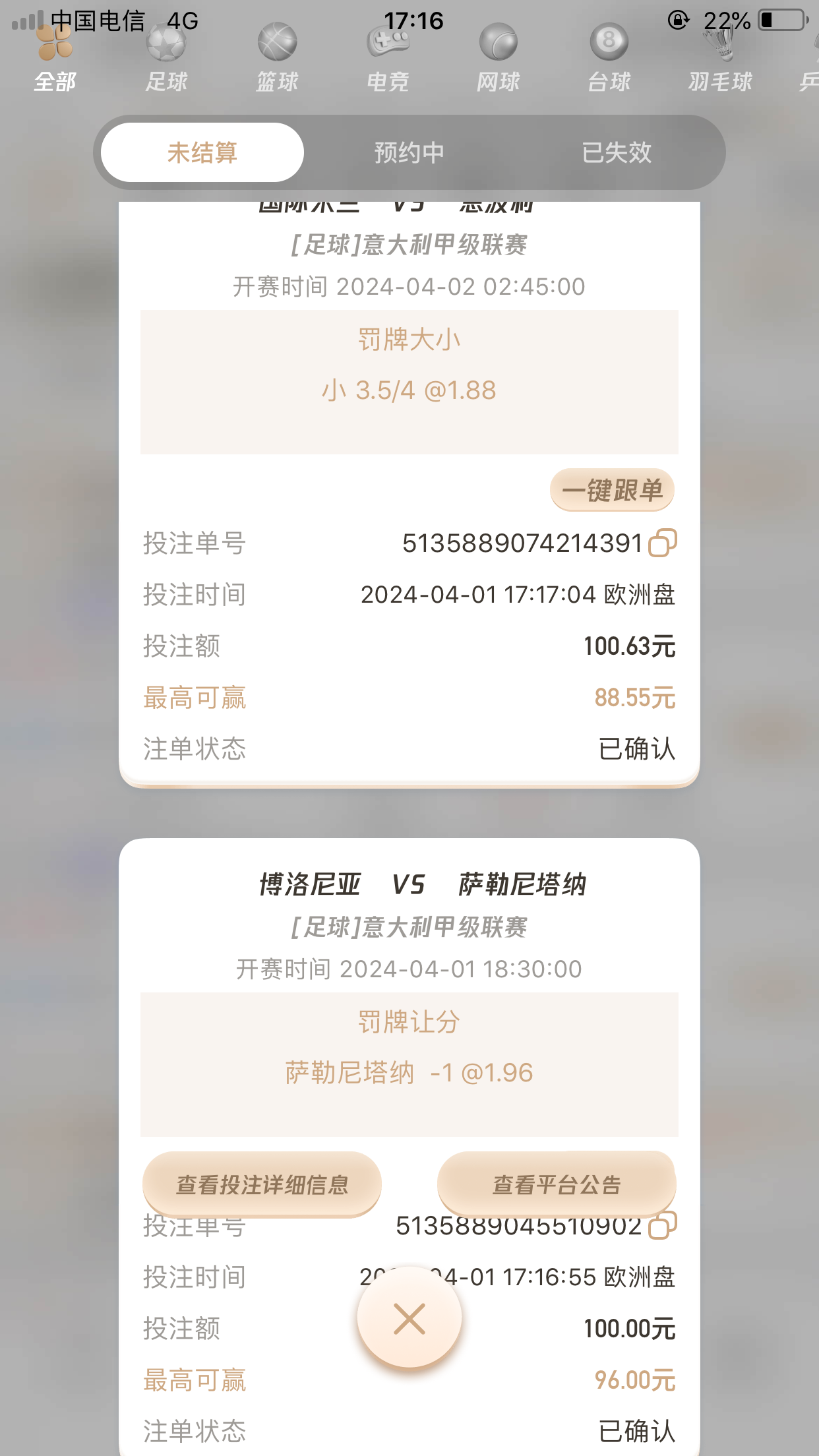Dismiss the floating X button

tap(409, 1319)
